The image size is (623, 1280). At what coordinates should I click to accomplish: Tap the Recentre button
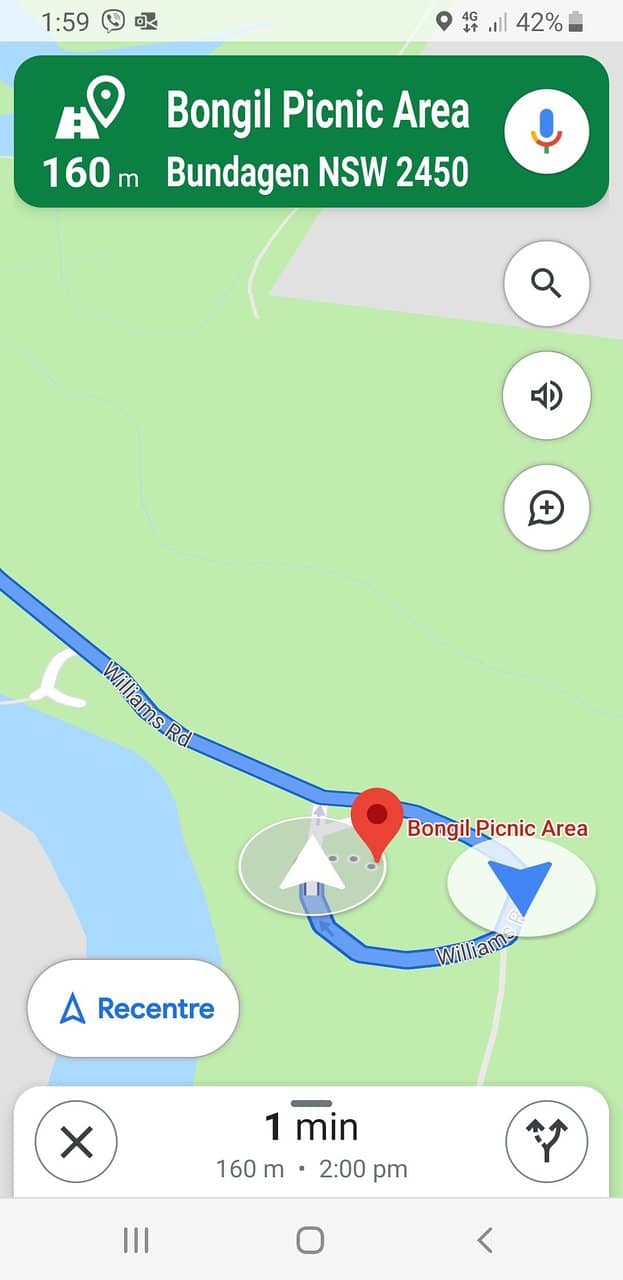pyautogui.click(x=134, y=1009)
